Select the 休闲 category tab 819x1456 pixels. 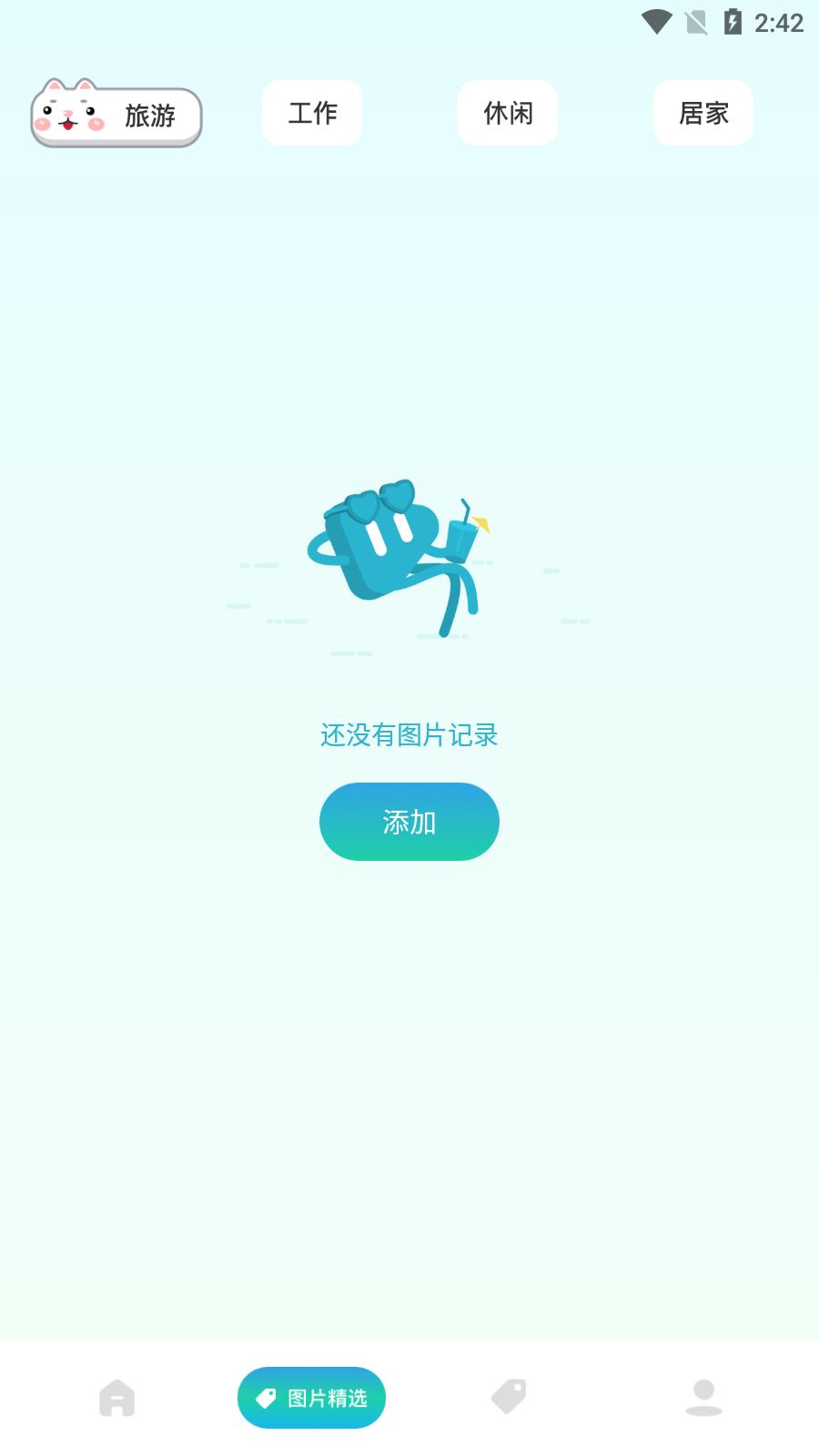coord(508,112)
